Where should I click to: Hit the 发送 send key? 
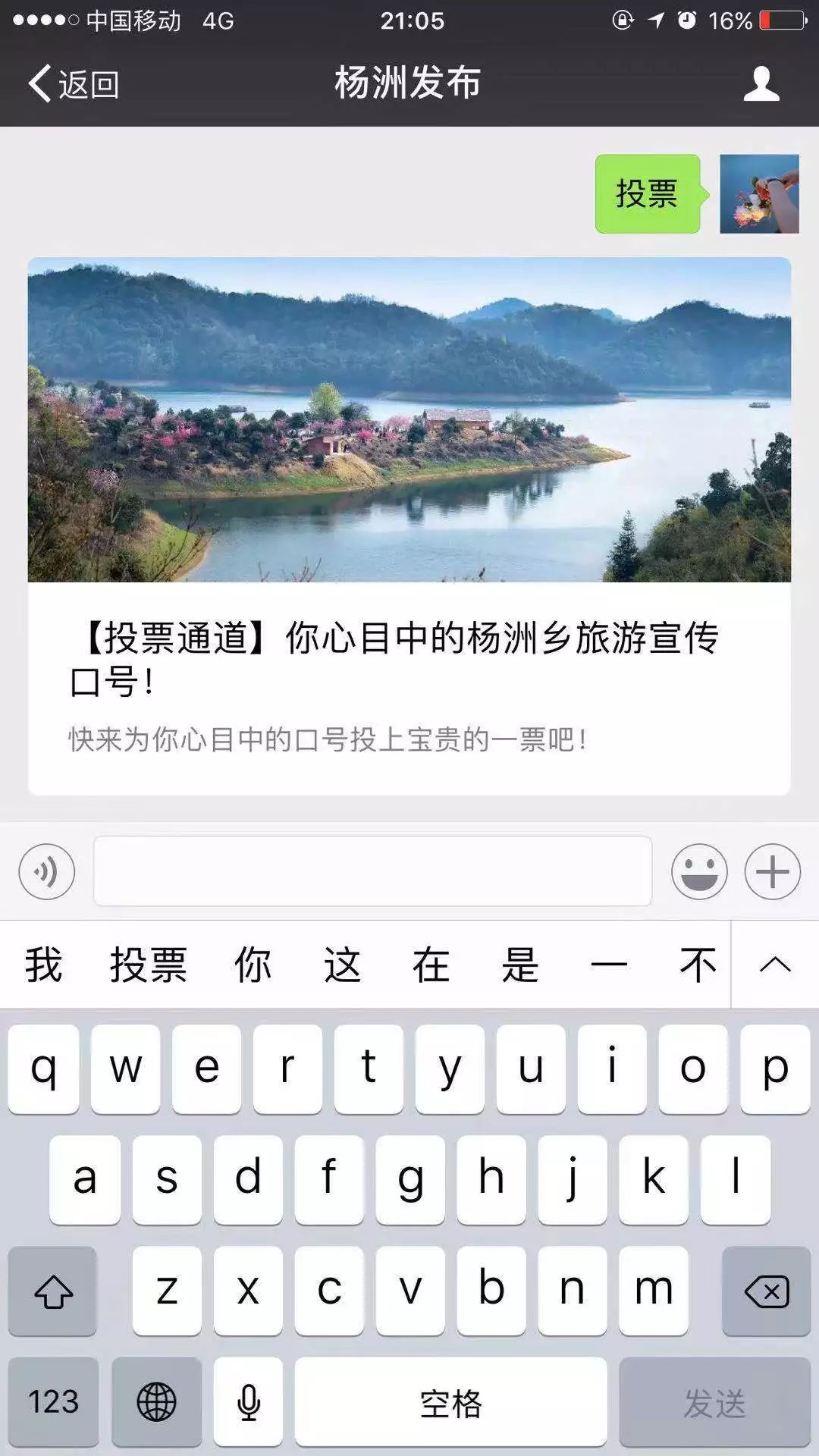[x=714, y=1402]
